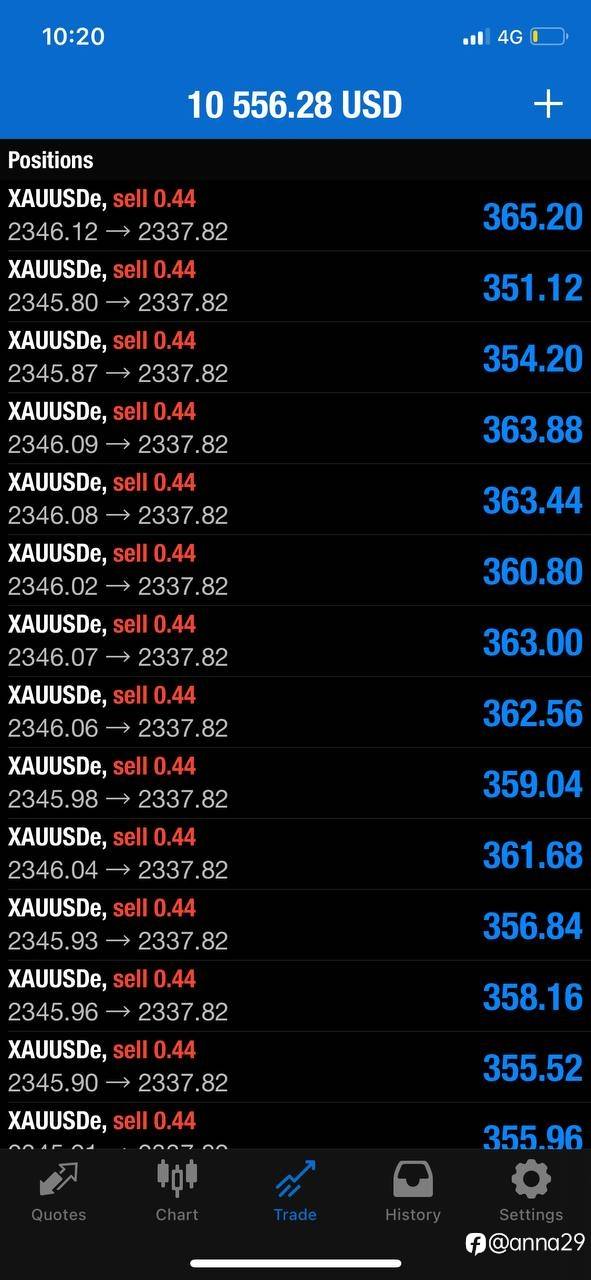Open the position with 361.68 profit
This screenshot has width=591, height=1280.
click(x=295, y=855)
